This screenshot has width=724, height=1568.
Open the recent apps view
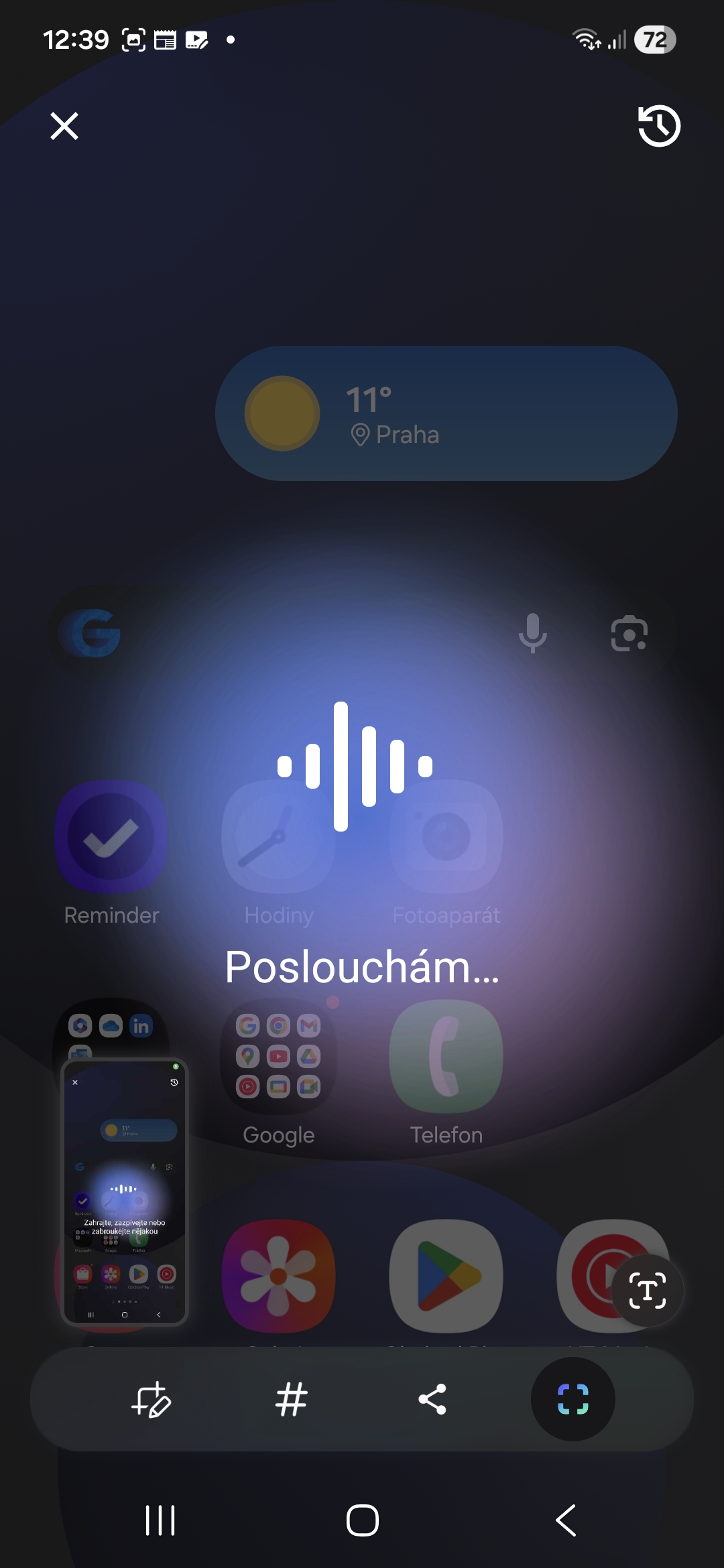coord(160,1520)
